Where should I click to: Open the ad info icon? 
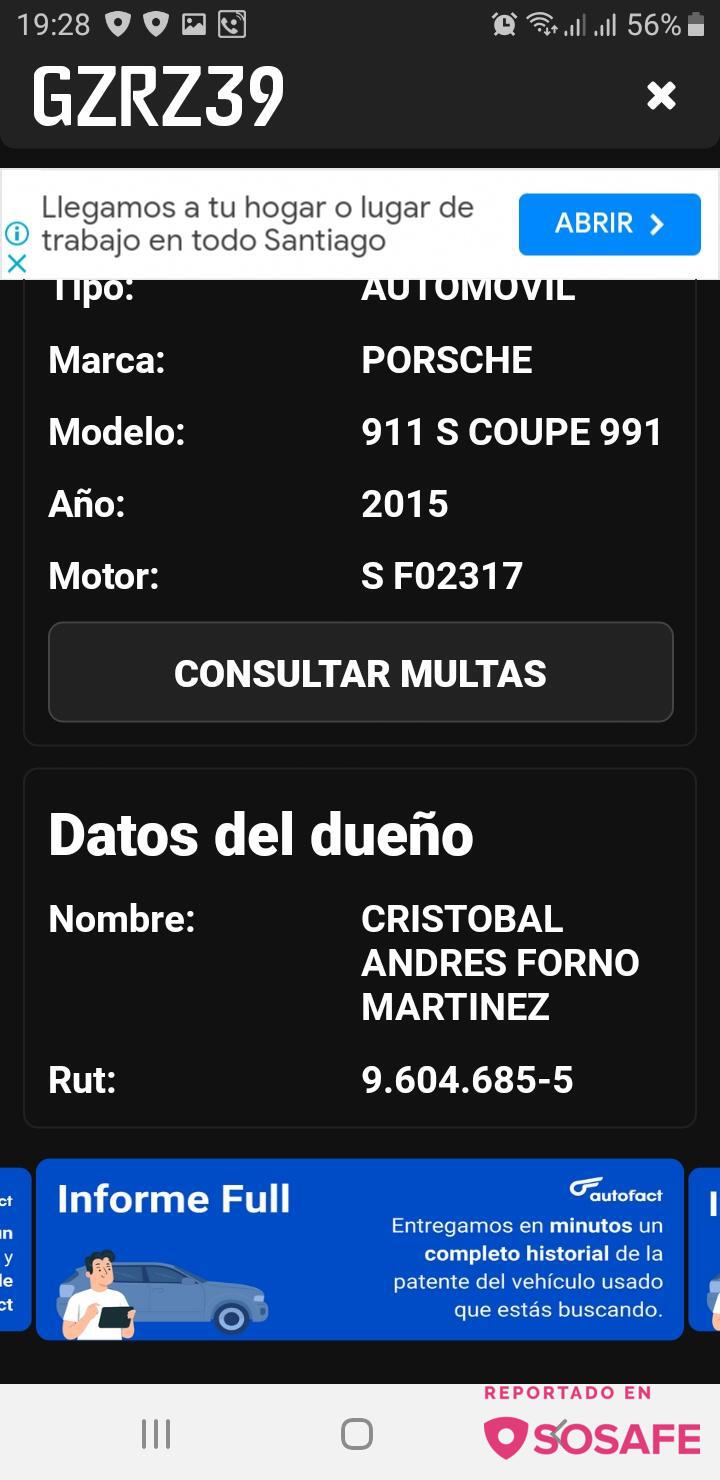point(17,234)
